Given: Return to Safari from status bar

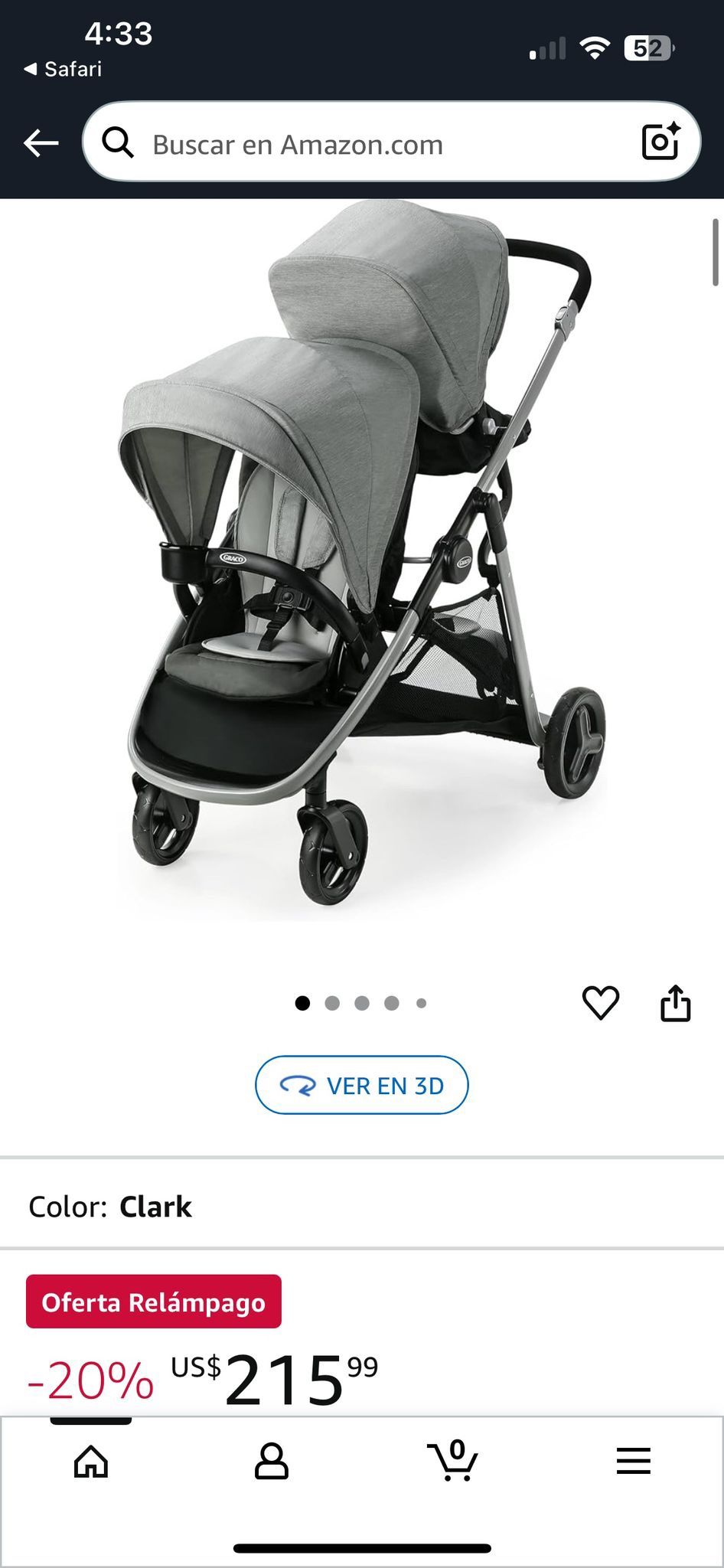Looking at the screenshot, I should [x=64, y=69].
